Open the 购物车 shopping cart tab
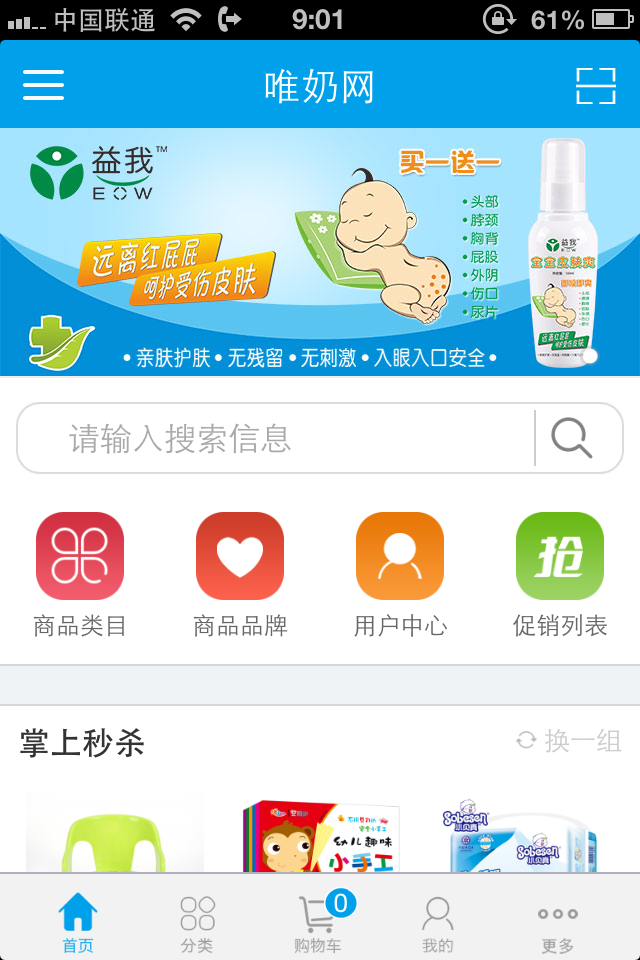 (x=318, y=922)
